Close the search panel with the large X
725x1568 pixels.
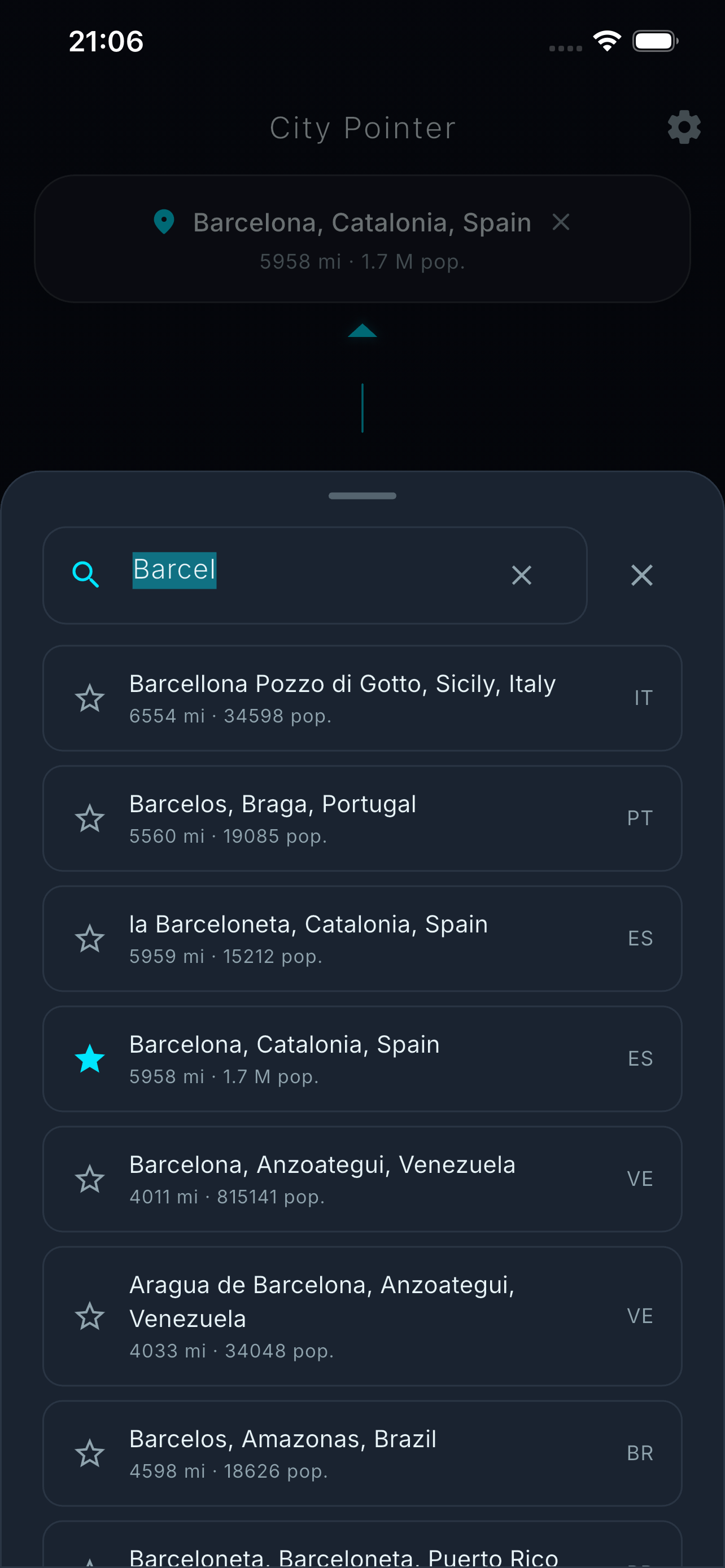tap(641, 575)
